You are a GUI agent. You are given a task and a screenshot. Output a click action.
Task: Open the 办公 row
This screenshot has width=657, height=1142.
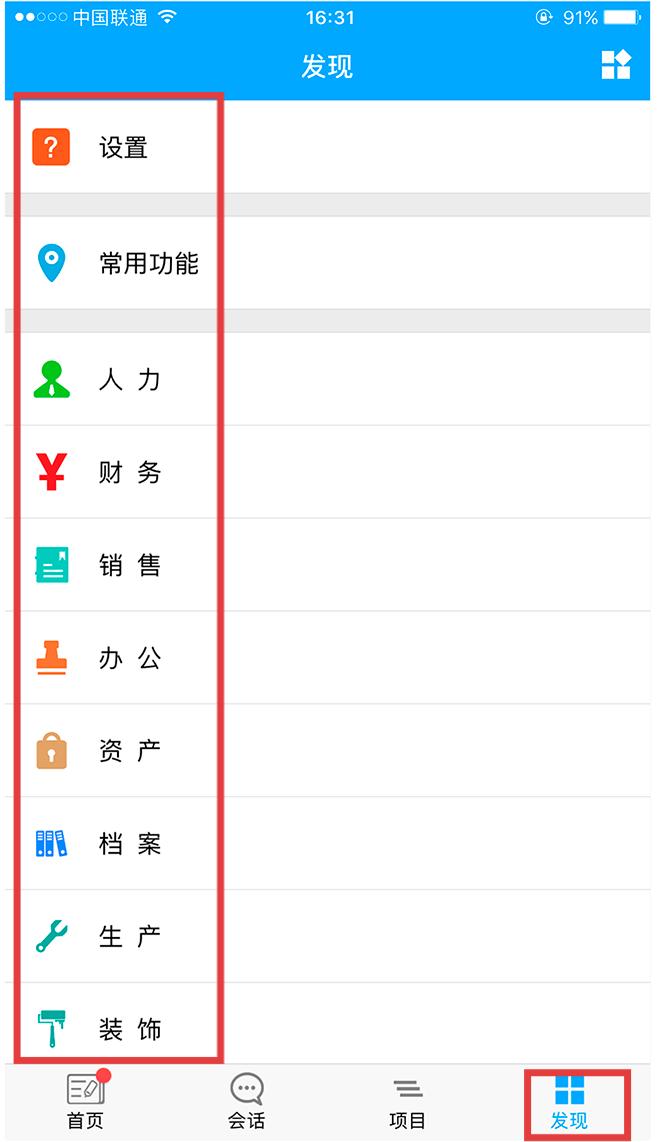click(328, 658)
